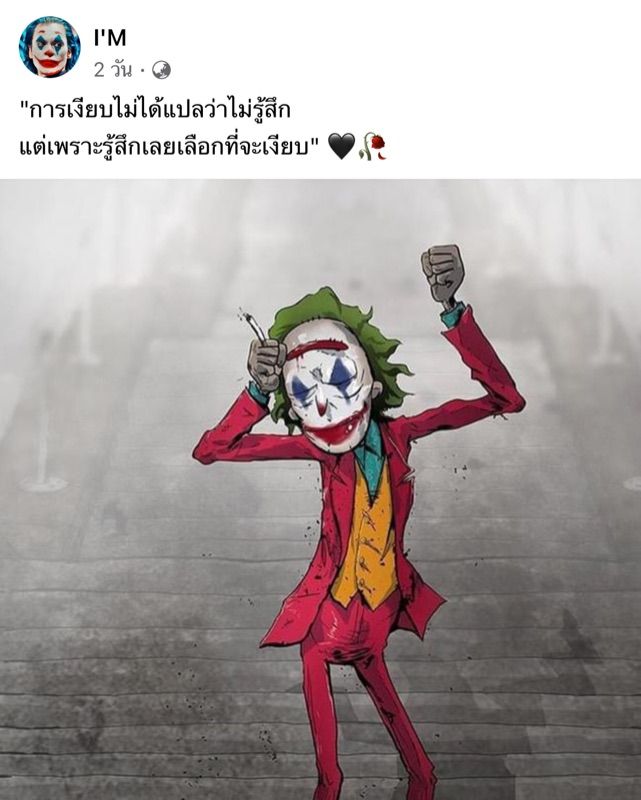Image resolution: width=641 pixels, height=800 pixels.
Task: Open the I'M profile picture
Action: (x=49, y=47)
